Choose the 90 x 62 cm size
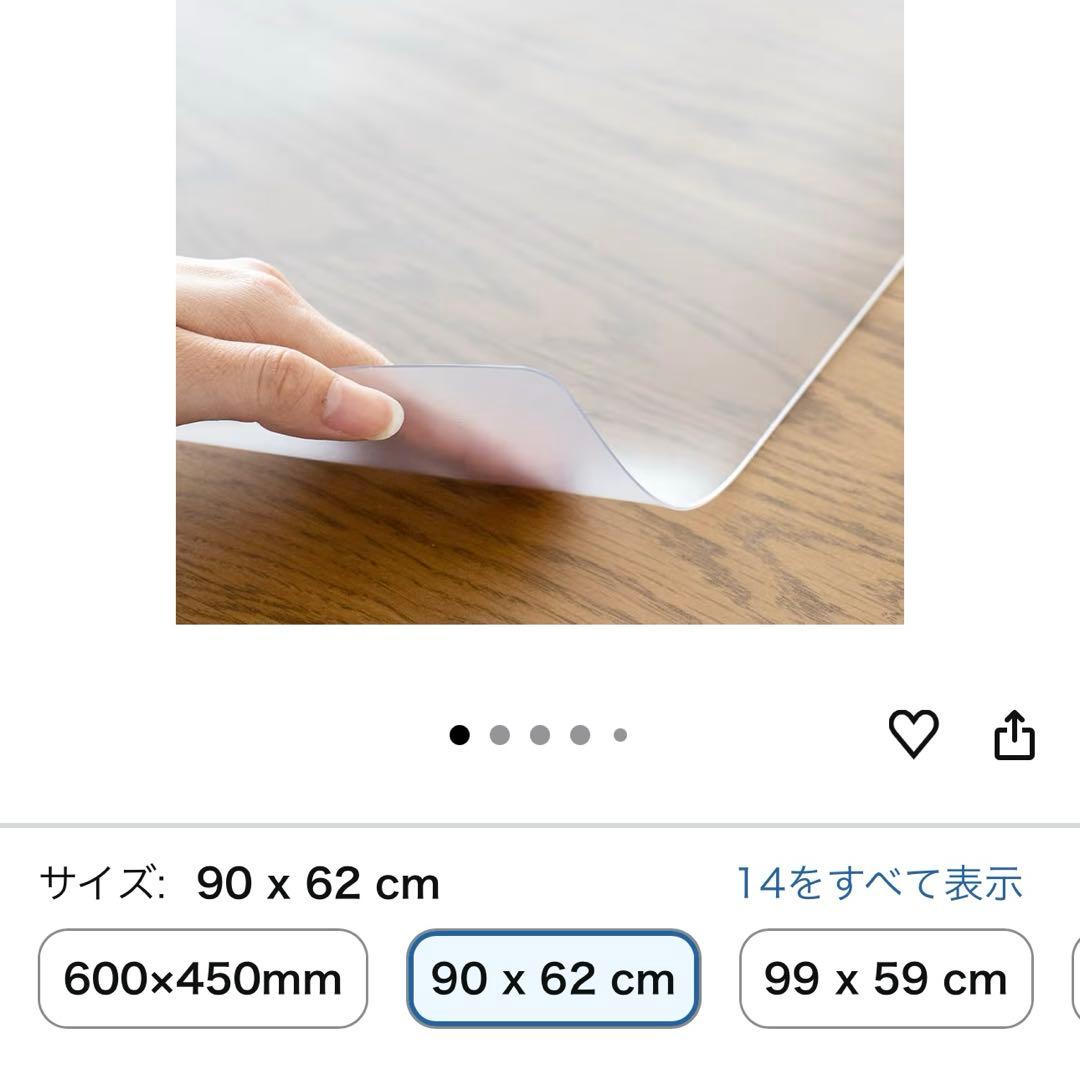 553,978
